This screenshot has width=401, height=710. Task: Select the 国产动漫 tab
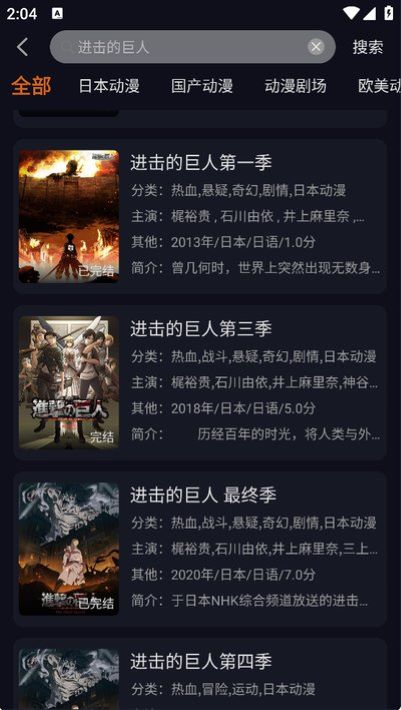pos(202,86)
